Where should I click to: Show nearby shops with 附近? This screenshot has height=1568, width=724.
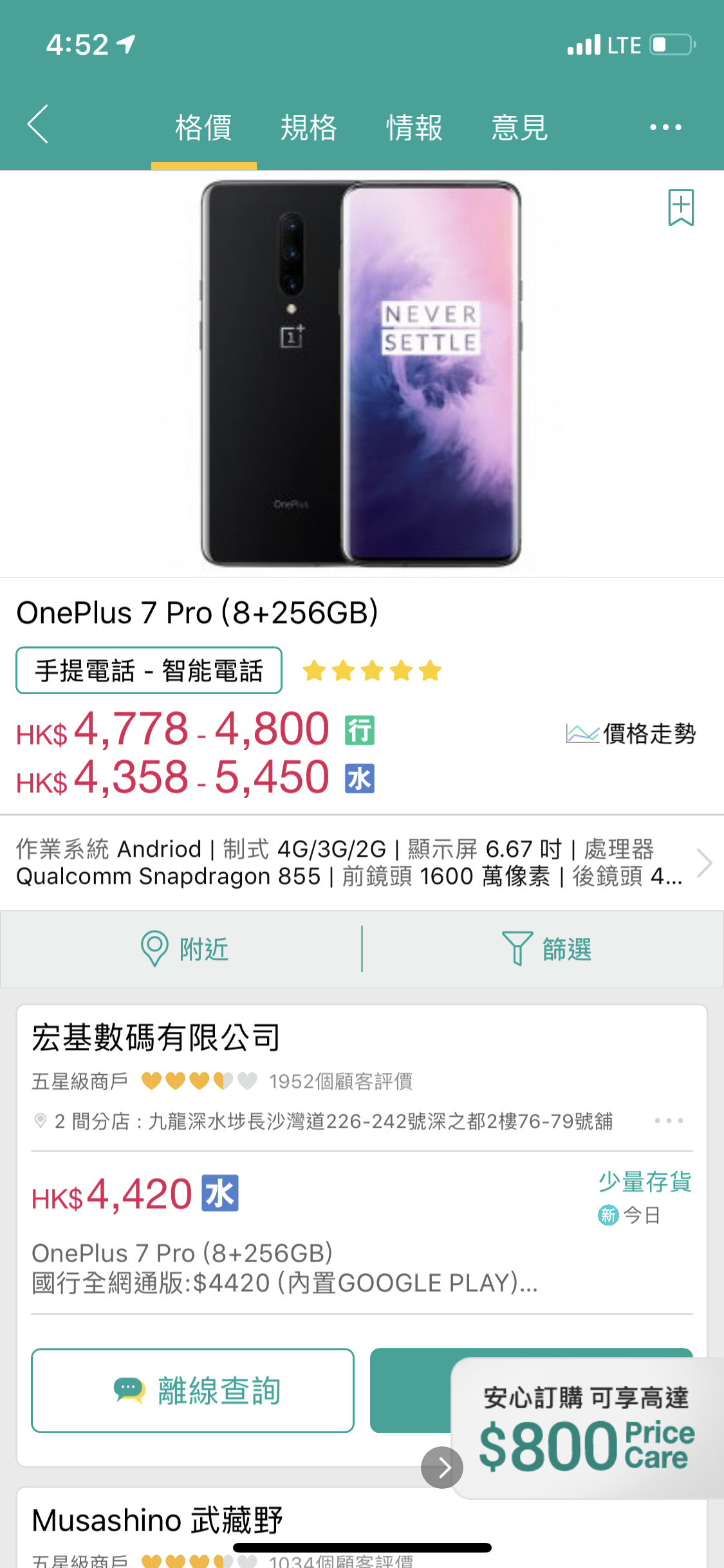[x=185, y=949]
